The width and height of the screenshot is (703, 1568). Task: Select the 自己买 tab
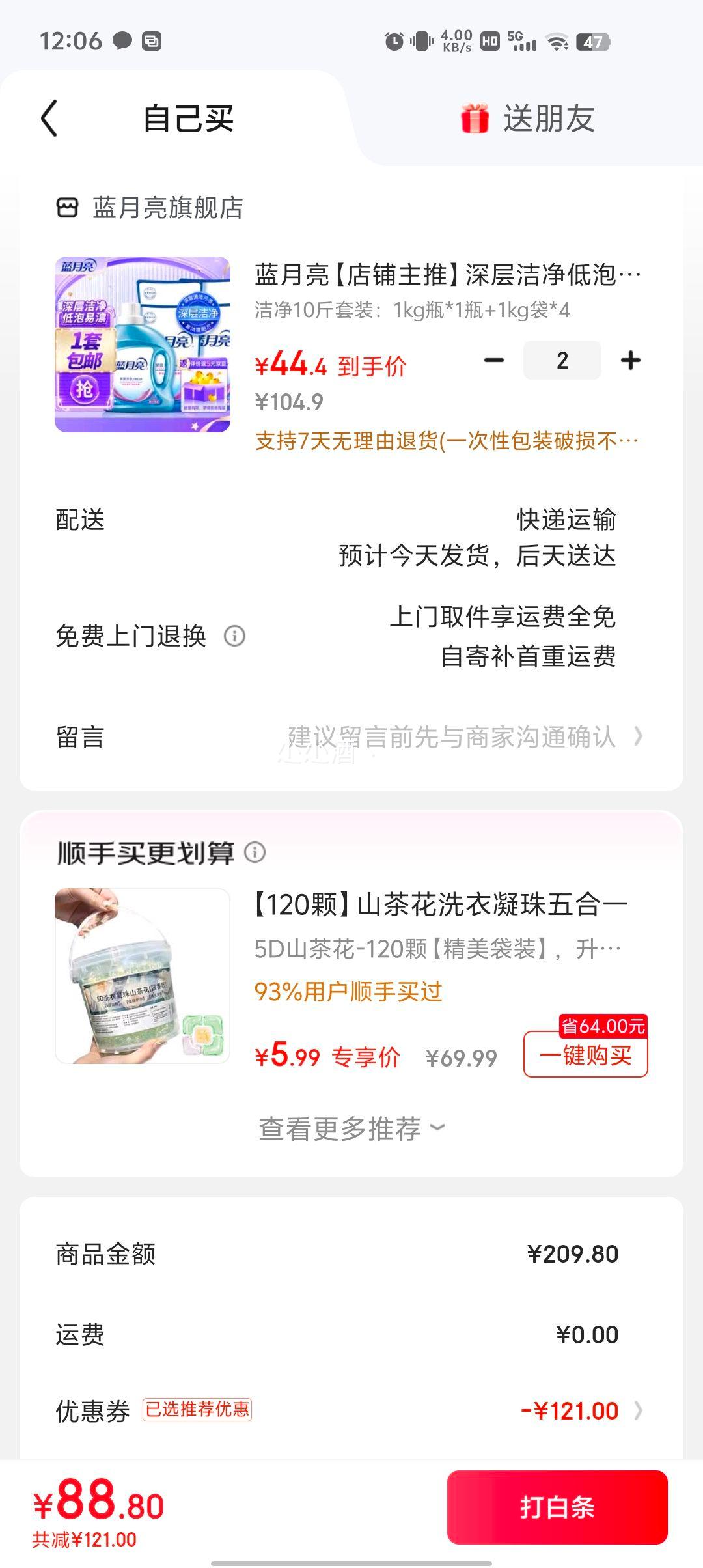pos(188,119)
